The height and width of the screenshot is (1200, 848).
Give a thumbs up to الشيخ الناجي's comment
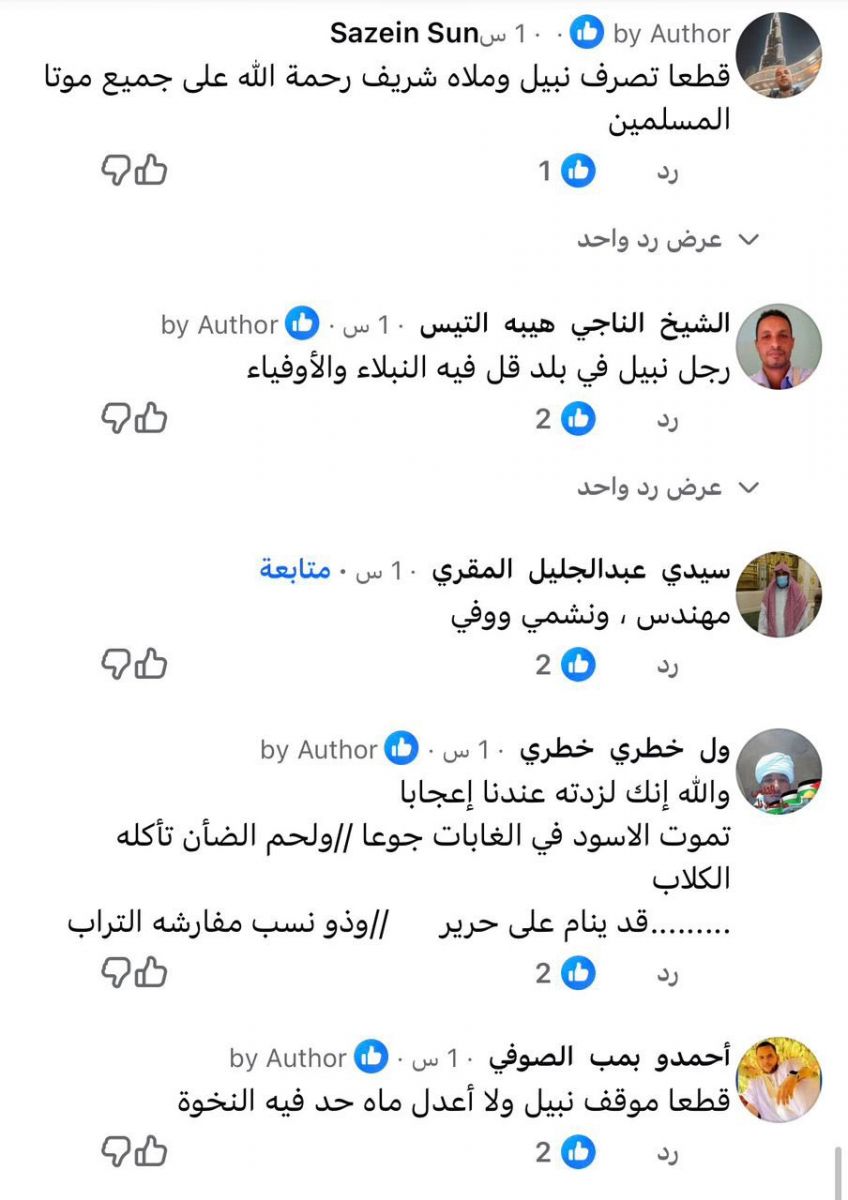tap(151, 417)
